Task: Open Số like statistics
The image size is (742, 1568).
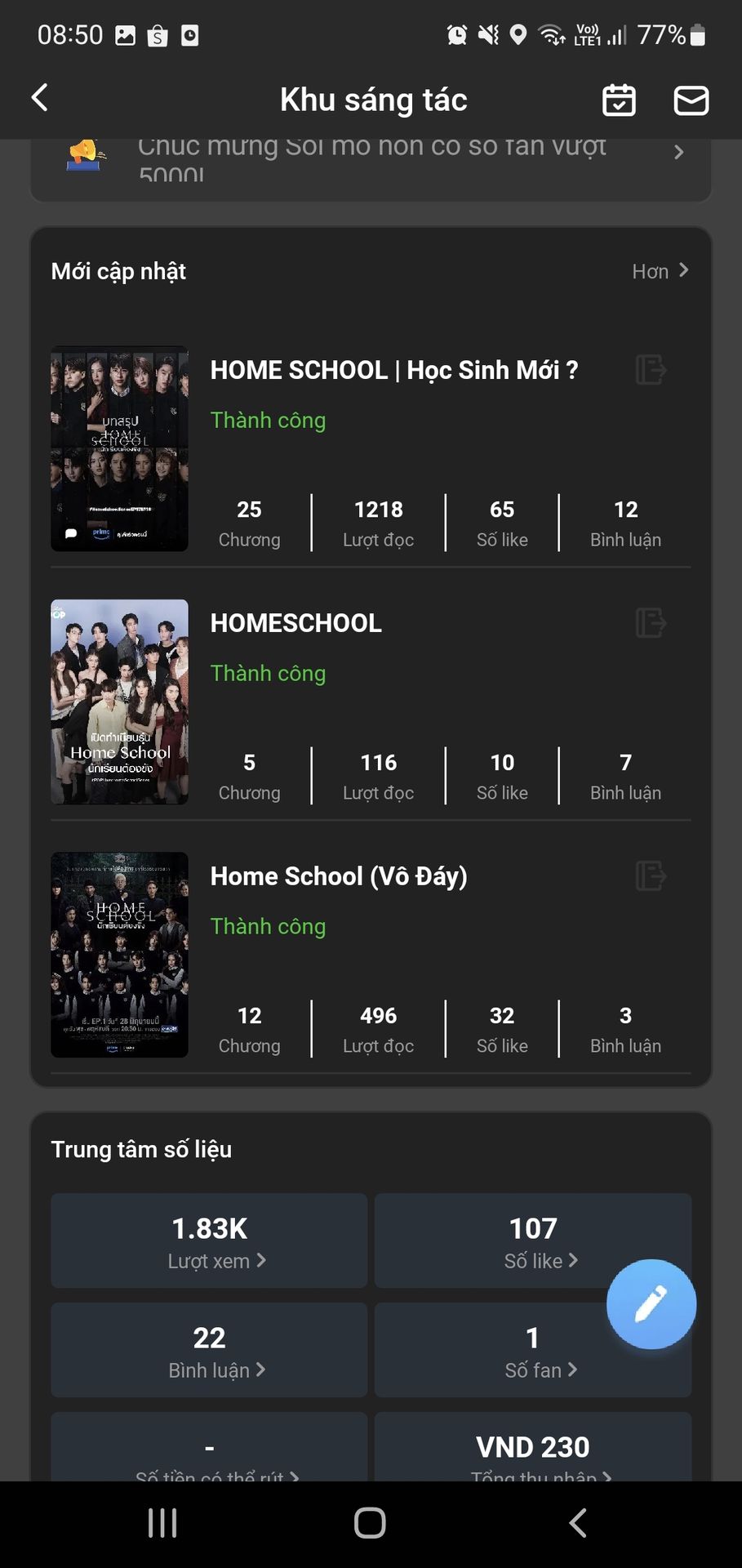Action: [x=532, y=1241]
